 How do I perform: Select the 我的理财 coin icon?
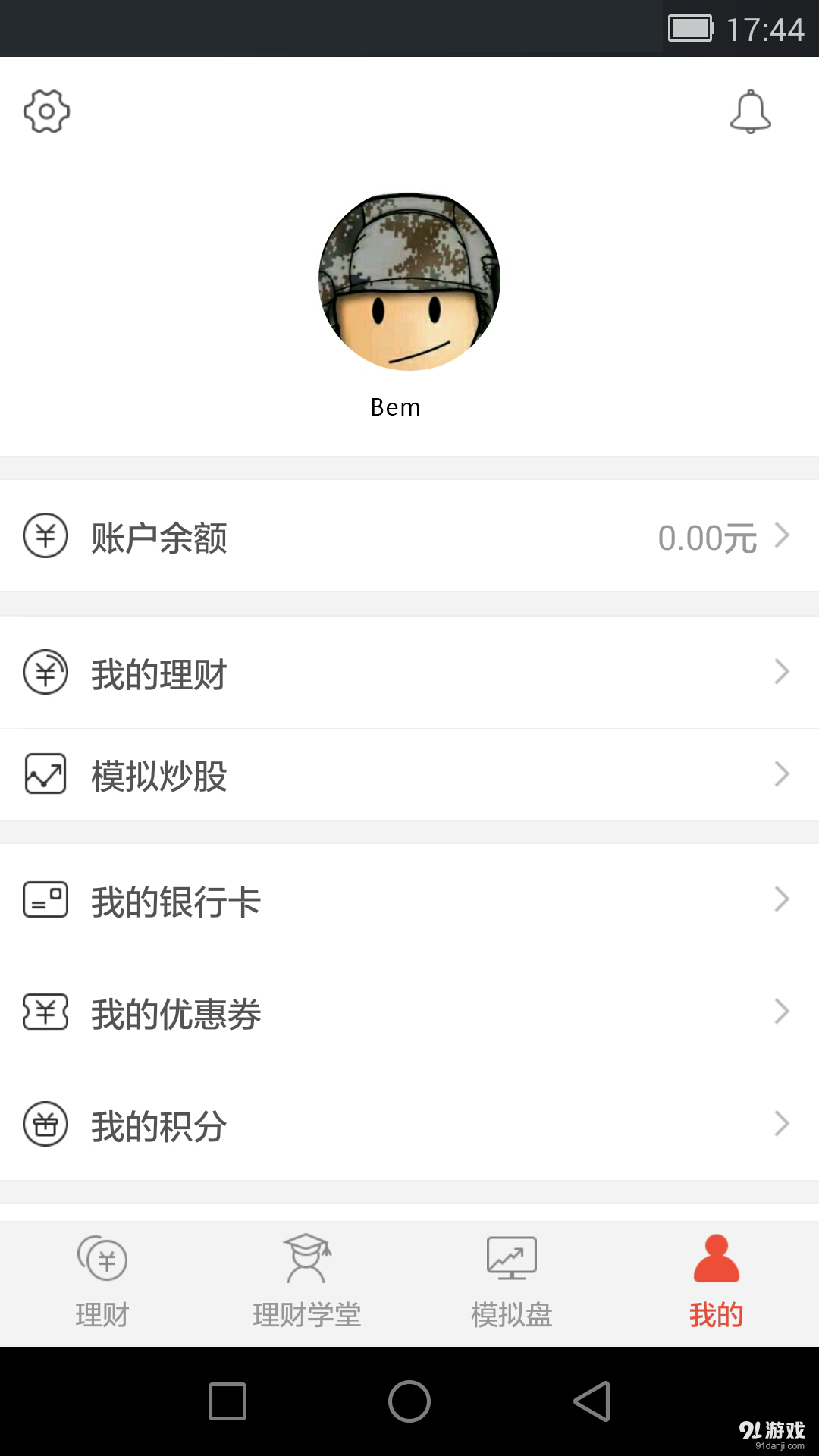tap(45, 672)
